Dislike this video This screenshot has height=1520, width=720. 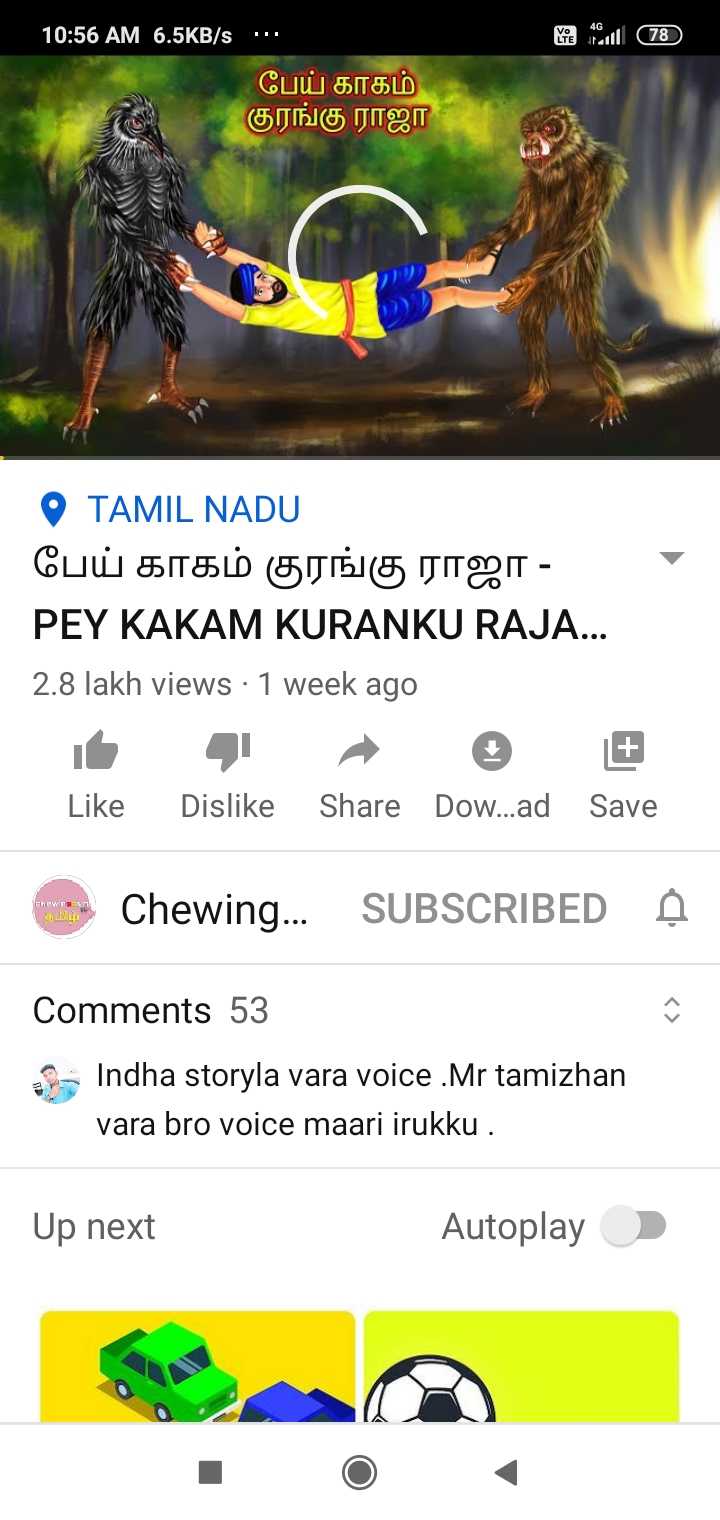[x=227, y=774]
